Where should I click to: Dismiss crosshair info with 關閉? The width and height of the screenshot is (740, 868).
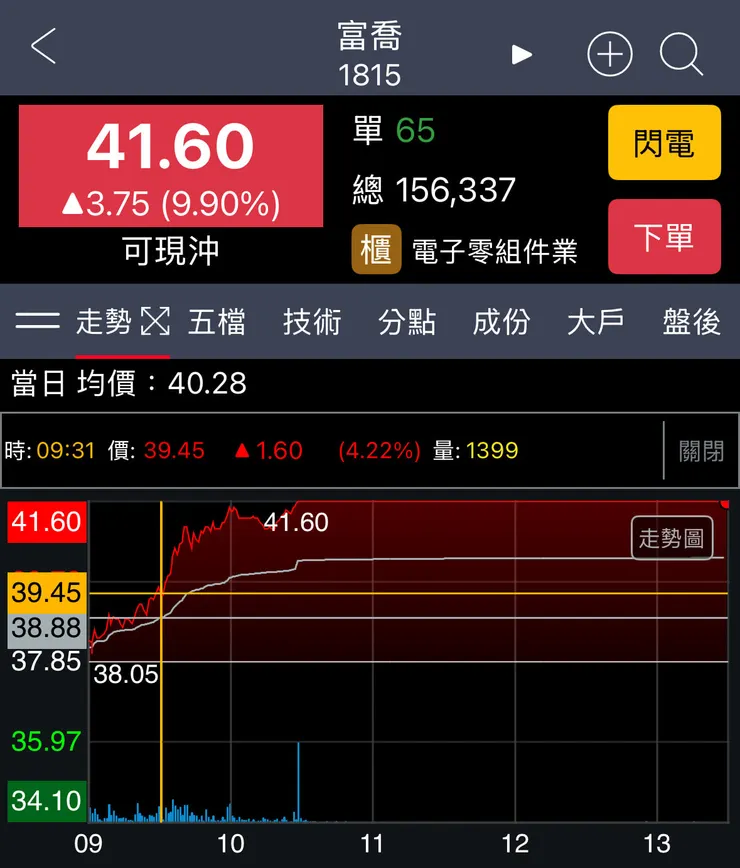point(700,451)
